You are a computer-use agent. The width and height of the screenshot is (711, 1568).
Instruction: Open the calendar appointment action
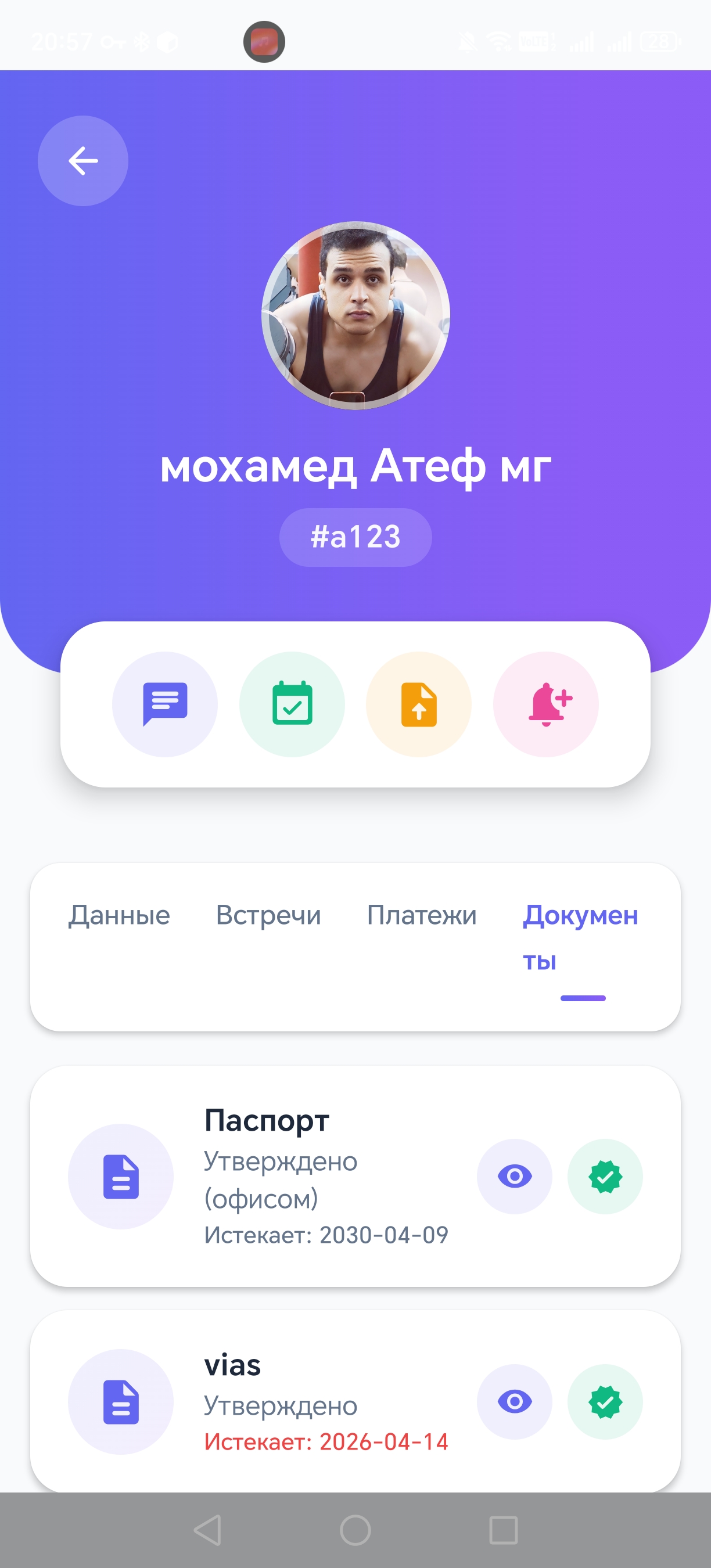292,704
